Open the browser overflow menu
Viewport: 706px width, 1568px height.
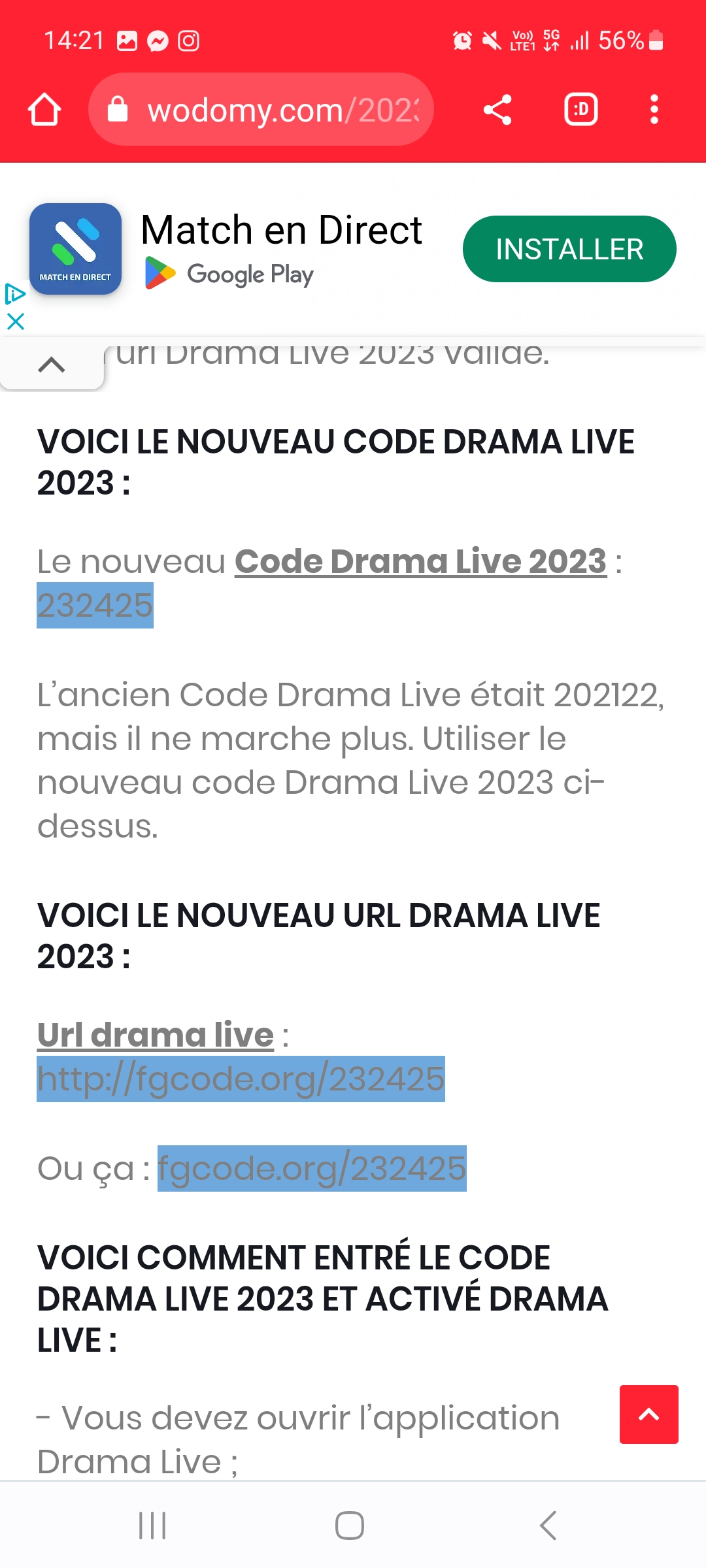coord(654,109)
